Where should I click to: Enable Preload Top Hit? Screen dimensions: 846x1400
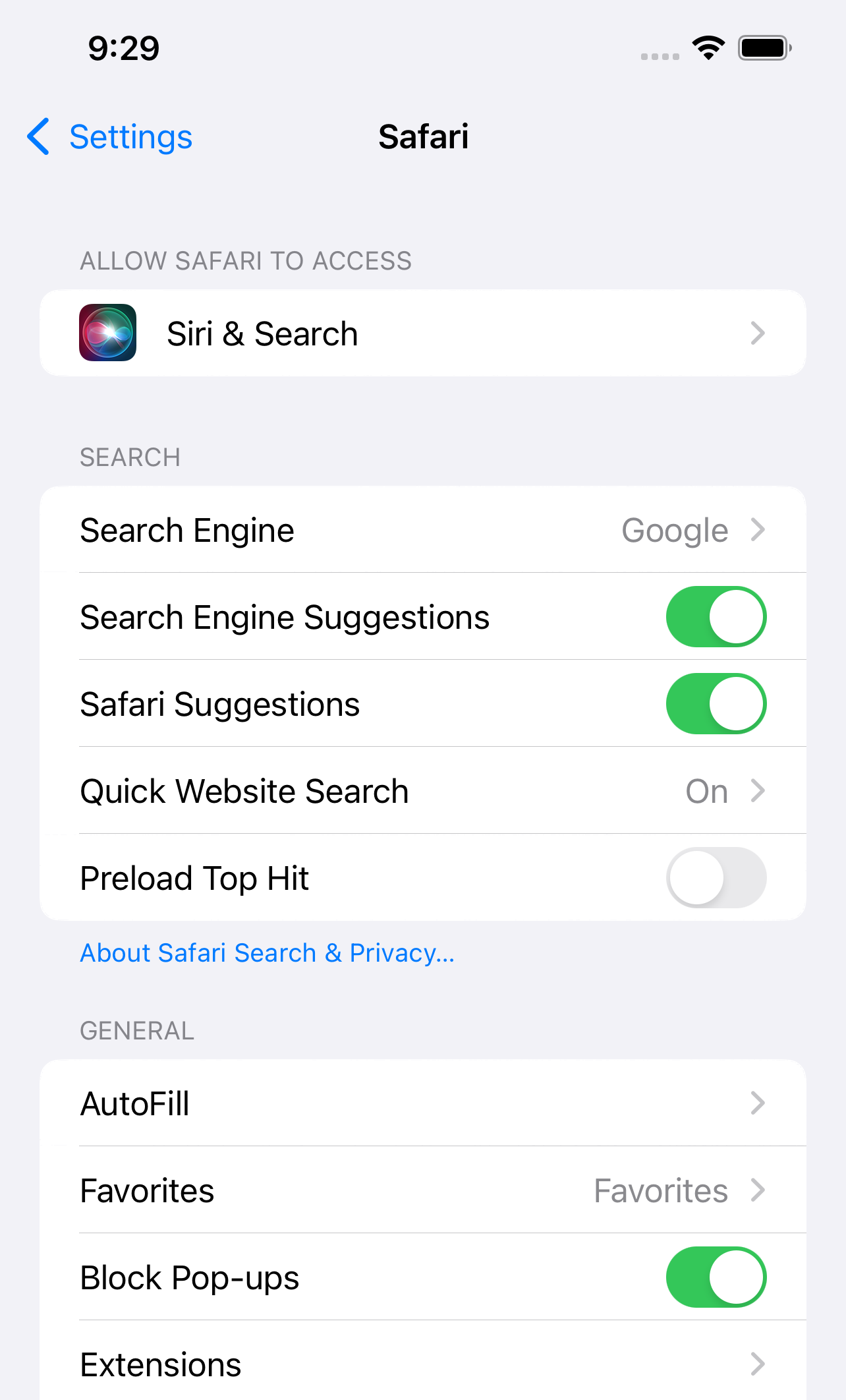[x=716, y=878]
